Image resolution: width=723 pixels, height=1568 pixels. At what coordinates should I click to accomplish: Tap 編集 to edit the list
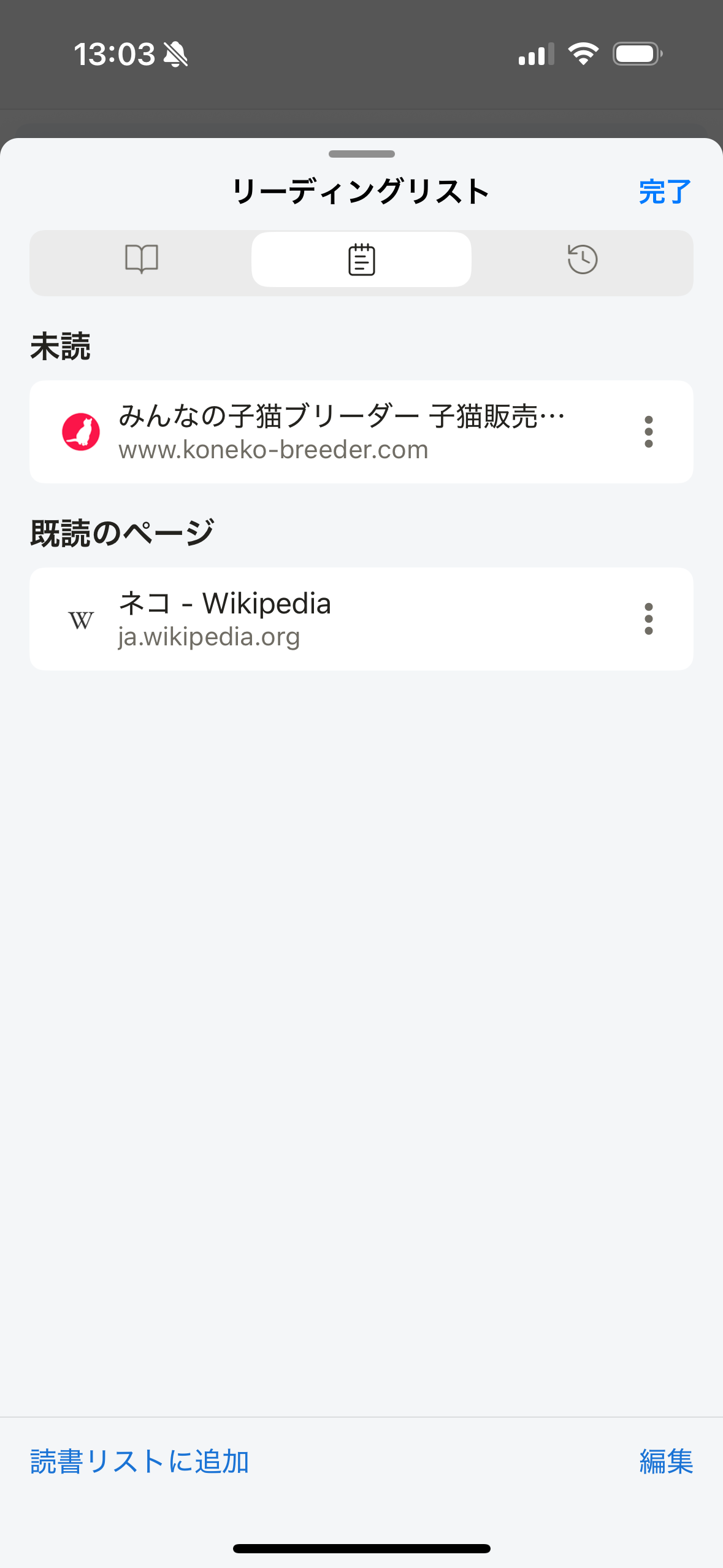click(x=666, y=1461)
